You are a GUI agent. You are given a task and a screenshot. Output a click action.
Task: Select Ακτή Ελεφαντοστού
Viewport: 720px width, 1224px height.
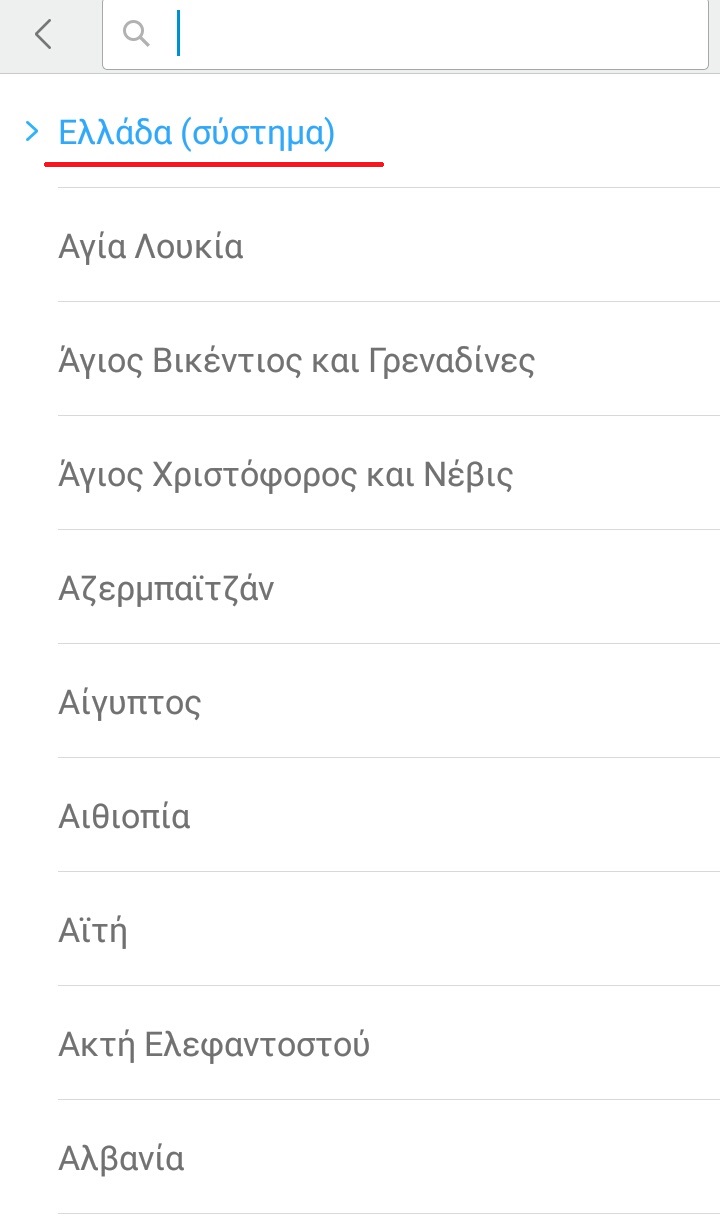pos(214,1044)
